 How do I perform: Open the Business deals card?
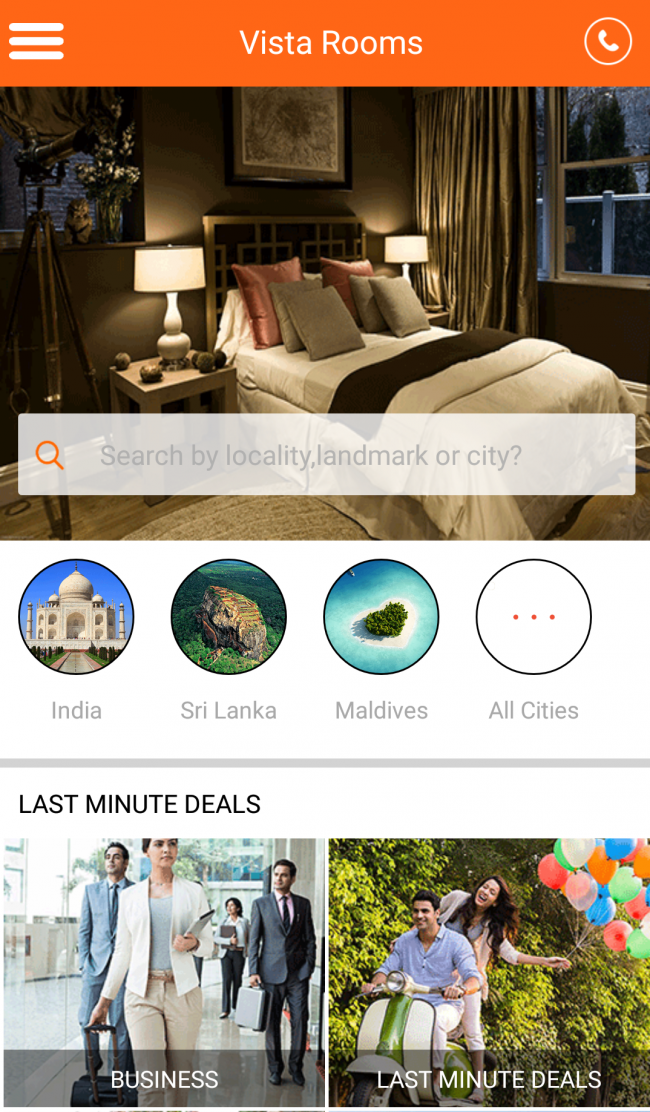tap(164, 972)
